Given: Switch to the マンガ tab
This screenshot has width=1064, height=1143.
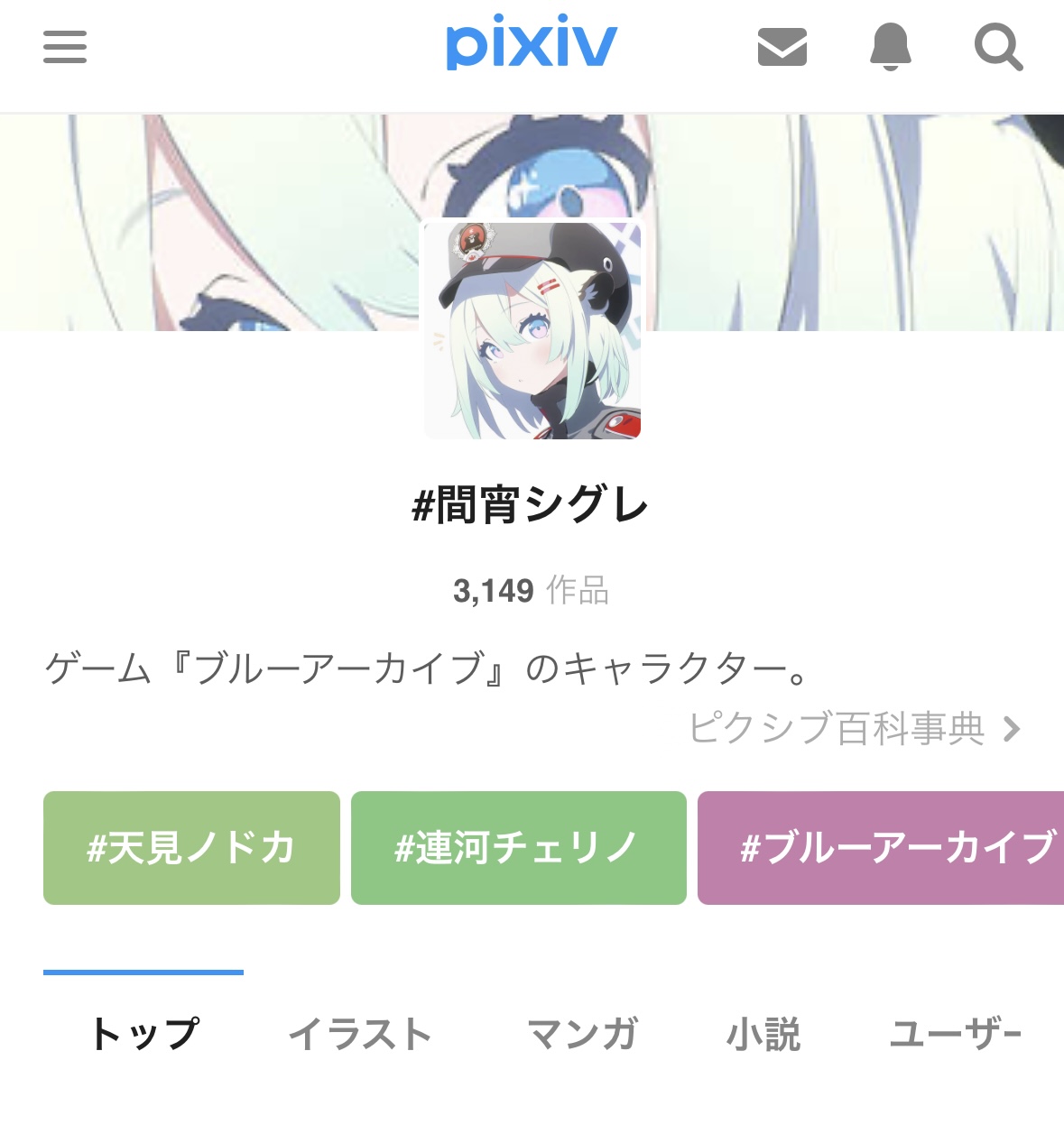Looking at the screenshot, I should (582, 1034).
